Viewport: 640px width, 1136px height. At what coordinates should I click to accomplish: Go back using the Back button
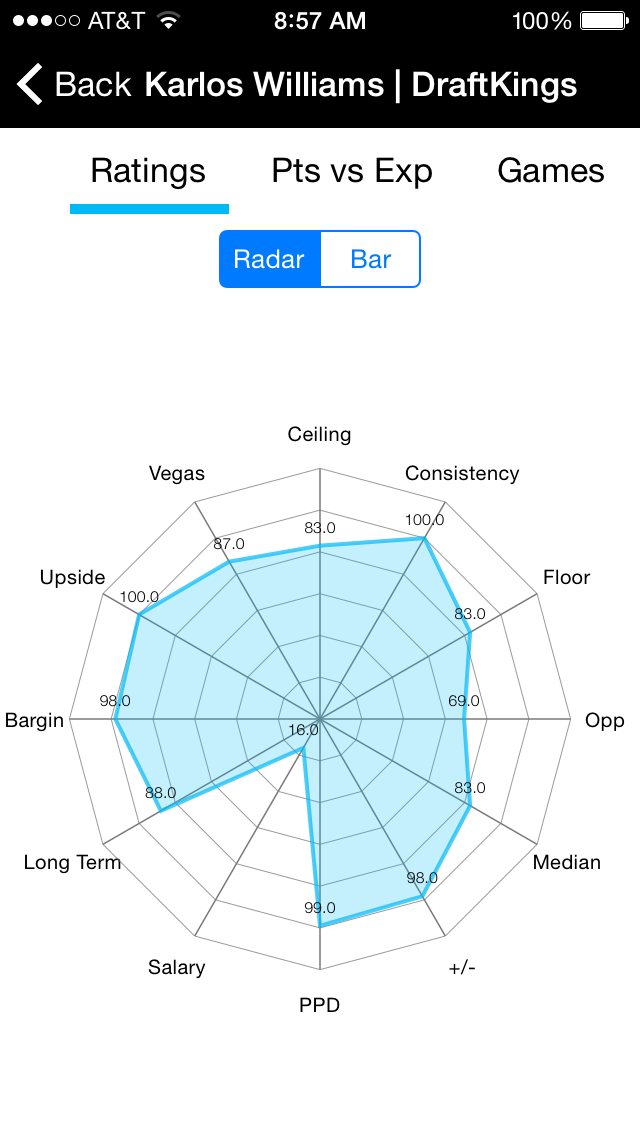(x=74, y=85)
